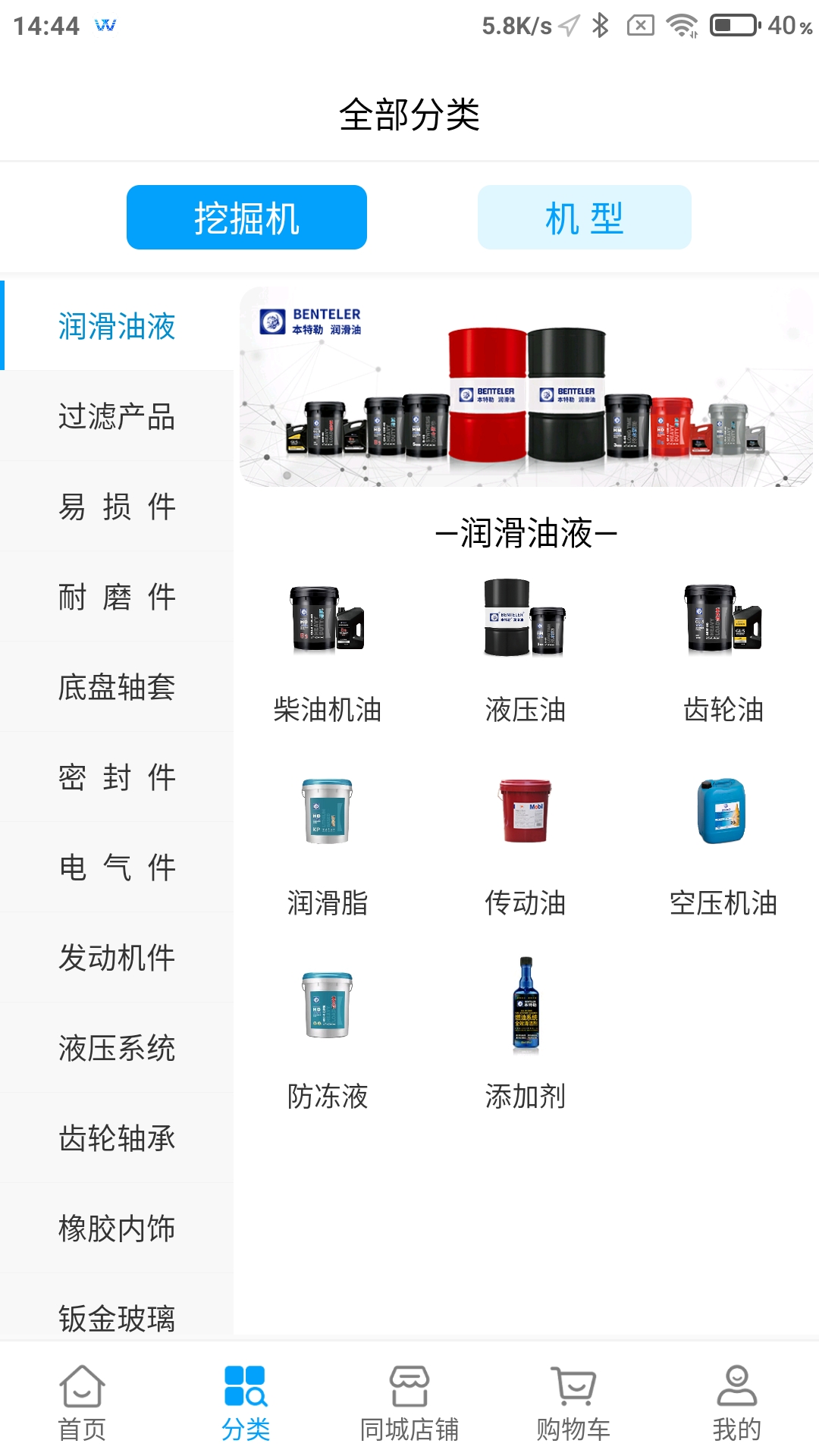
Task: Tap the 齿轮油 tile
Action: coord(723,648)
